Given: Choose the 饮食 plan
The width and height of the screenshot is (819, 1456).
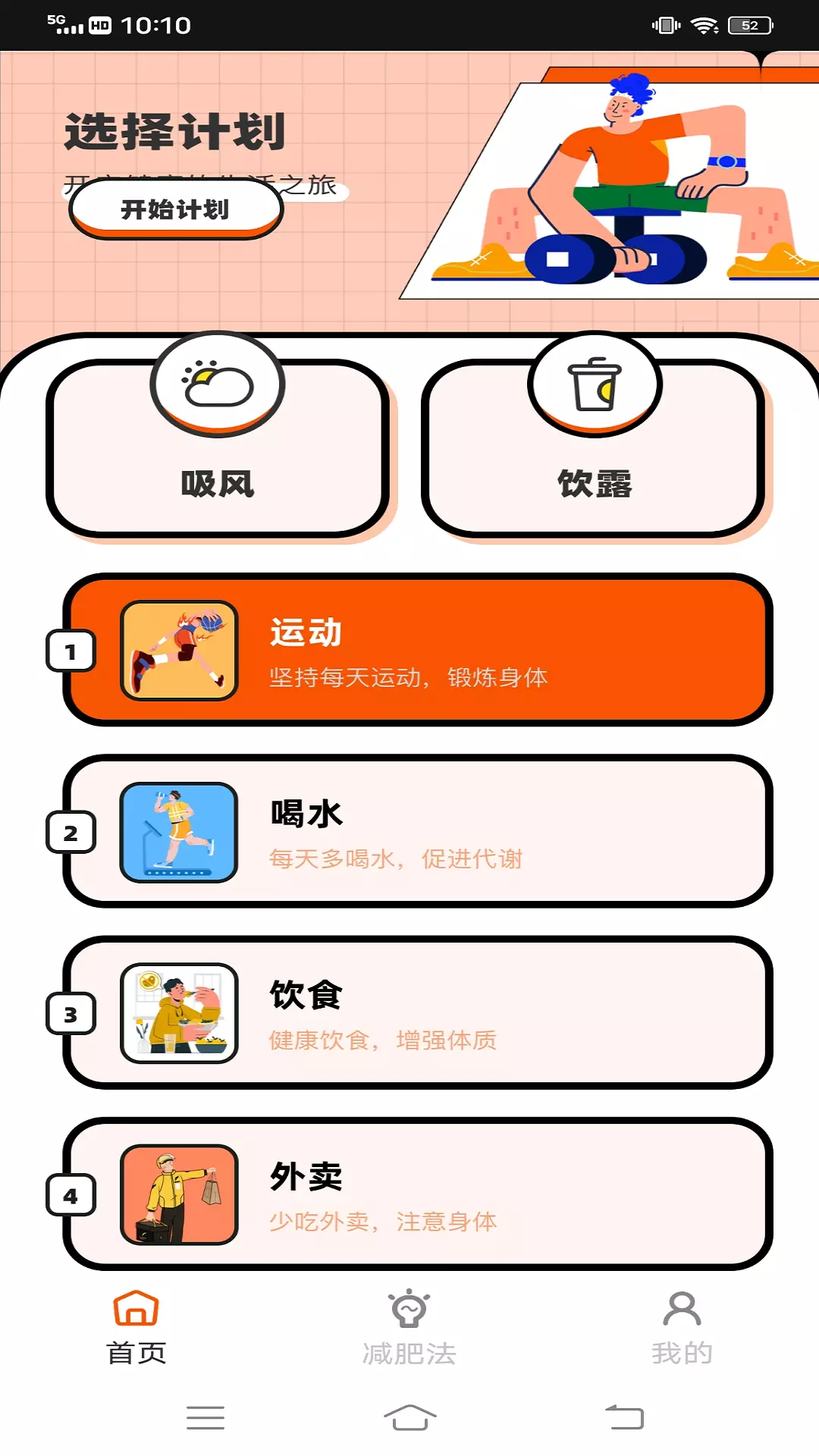Looking at the screenshot, I should click(418, 1012).
